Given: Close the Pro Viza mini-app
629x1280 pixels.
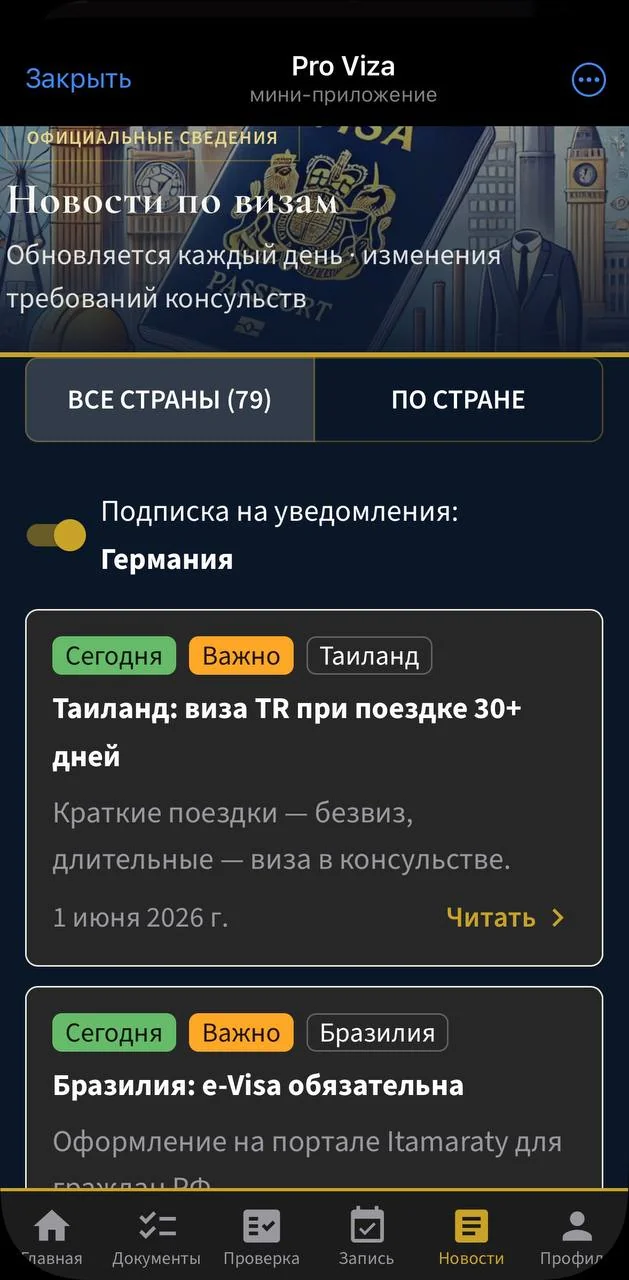Looking at the screenshot, I should coord(78,79).
